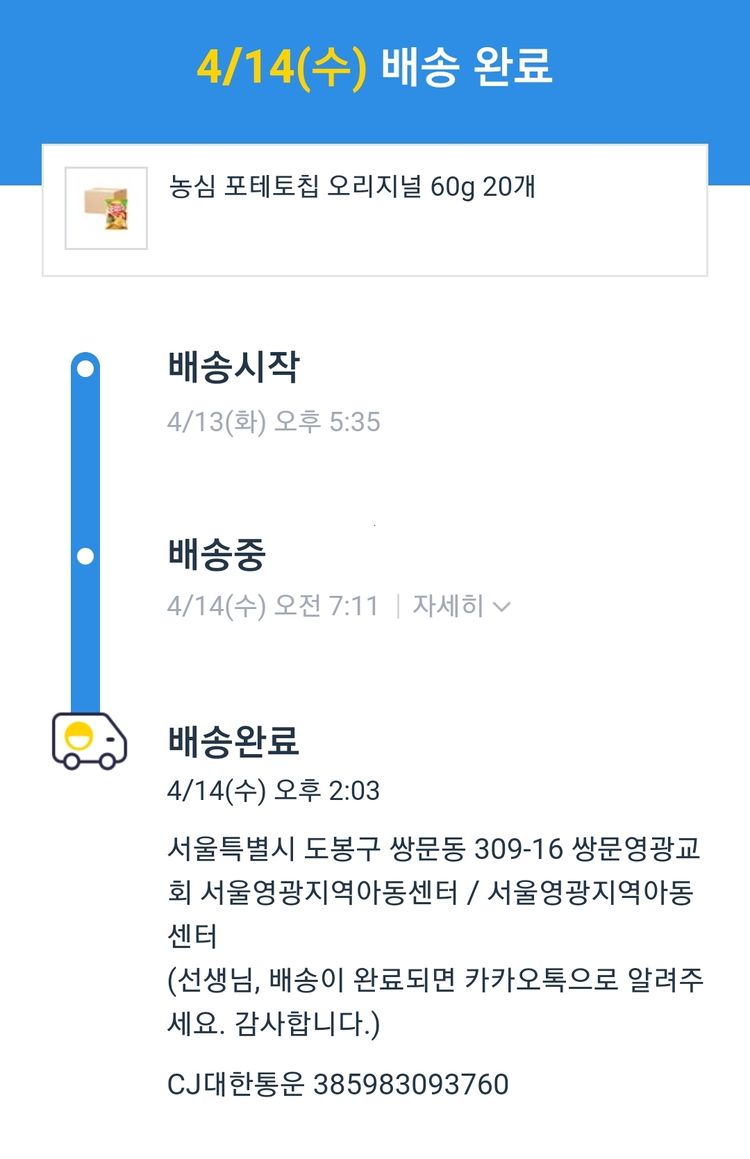Open the 농심 포테토칩 오리지널 product card
Screen dimensions: 750x1159
pyautogui.click(x=374, y=210)
